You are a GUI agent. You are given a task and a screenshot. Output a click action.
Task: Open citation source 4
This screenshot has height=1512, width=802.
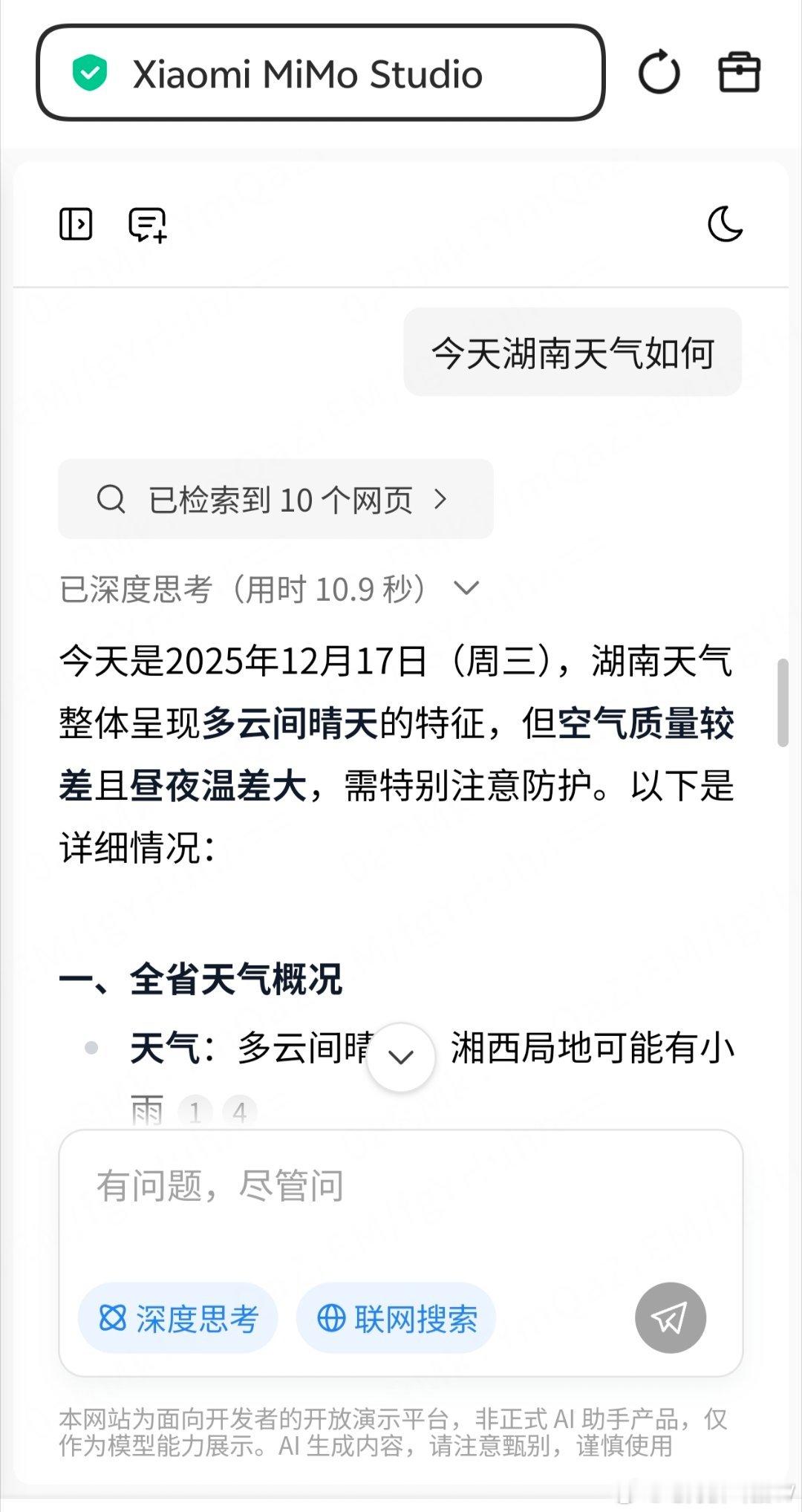tap(239, 1111)
